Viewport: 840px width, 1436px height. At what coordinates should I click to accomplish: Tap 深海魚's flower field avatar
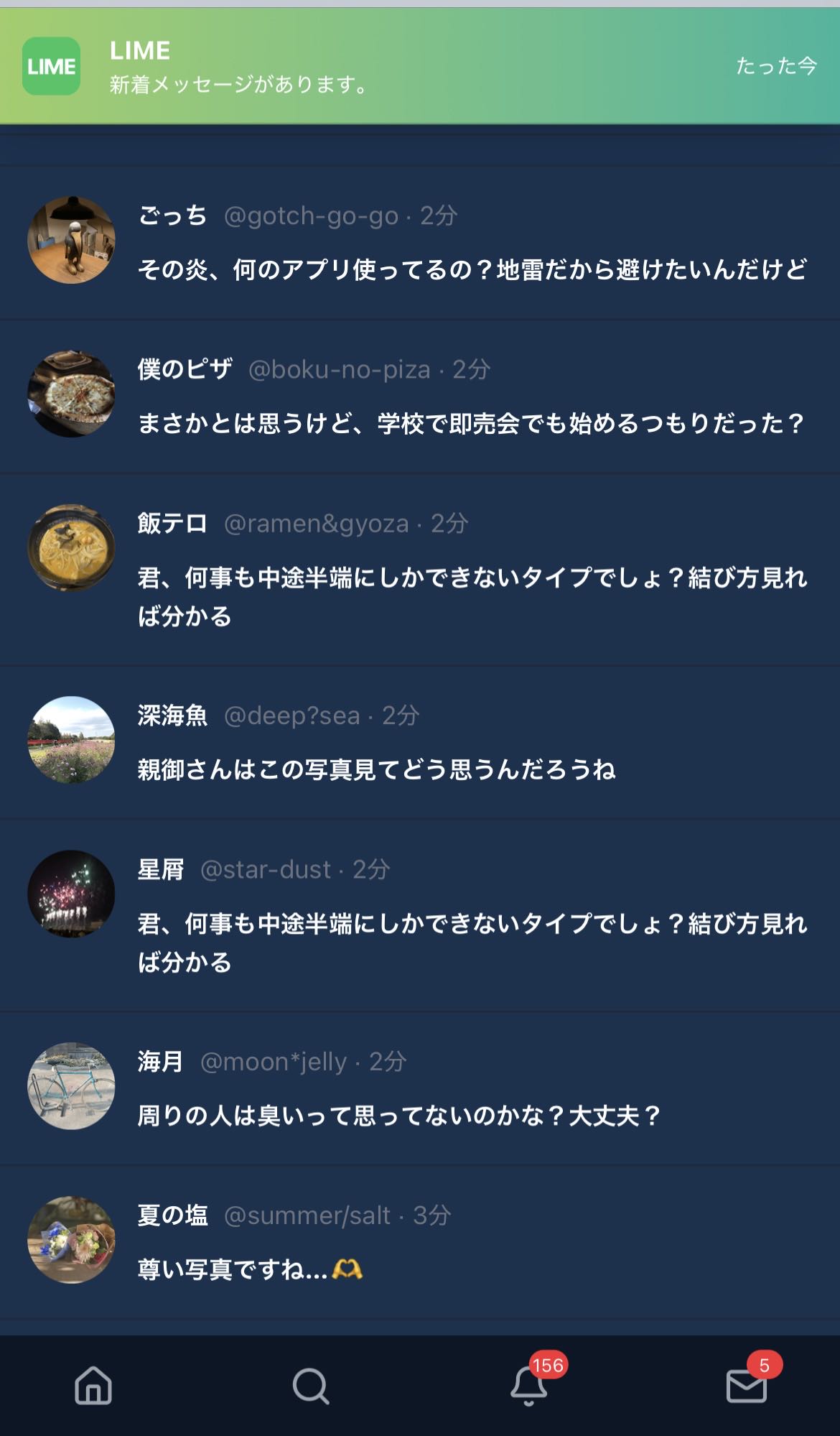[71, 740]
